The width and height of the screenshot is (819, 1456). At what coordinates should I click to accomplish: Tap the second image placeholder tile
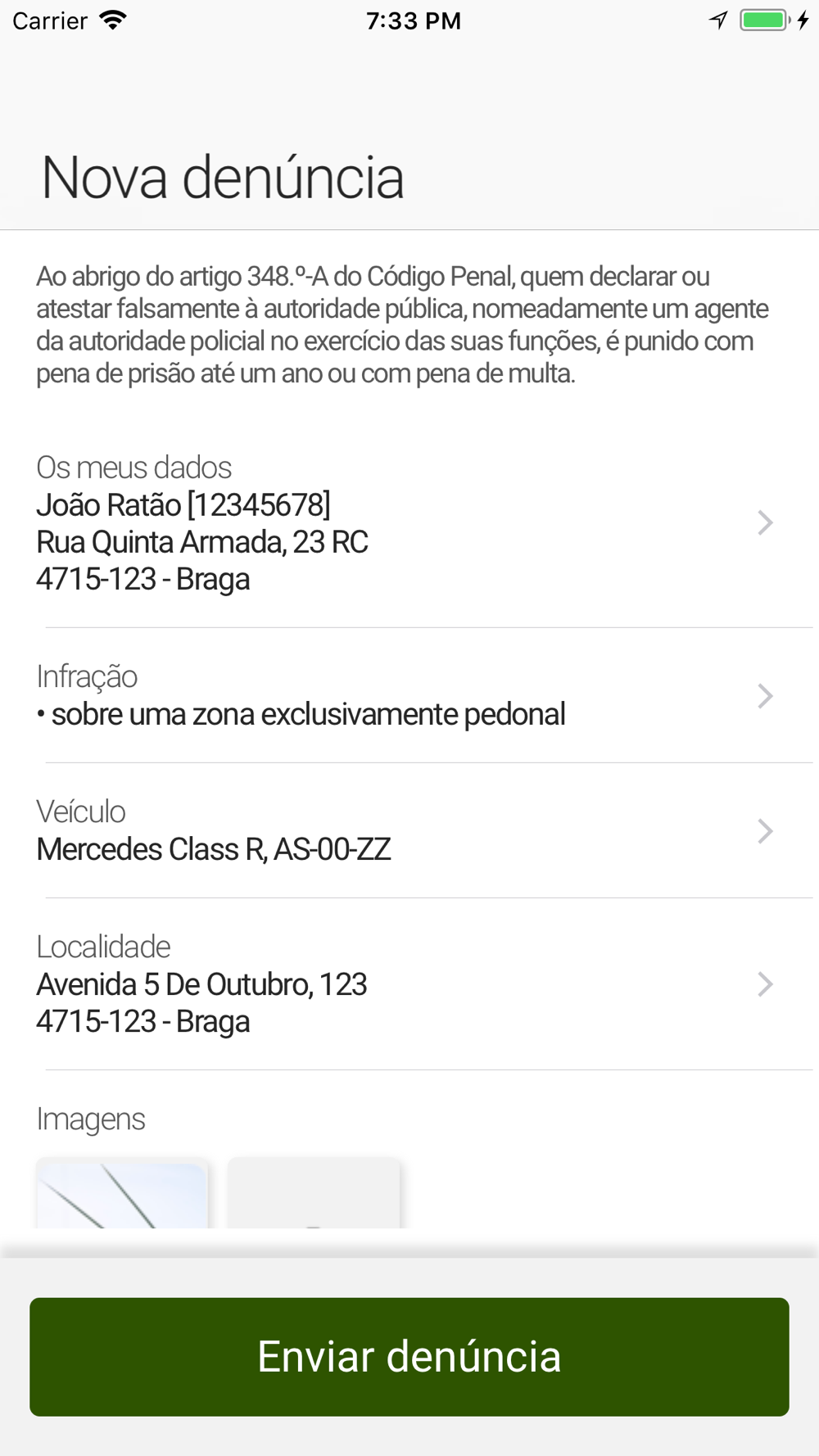314,1193
